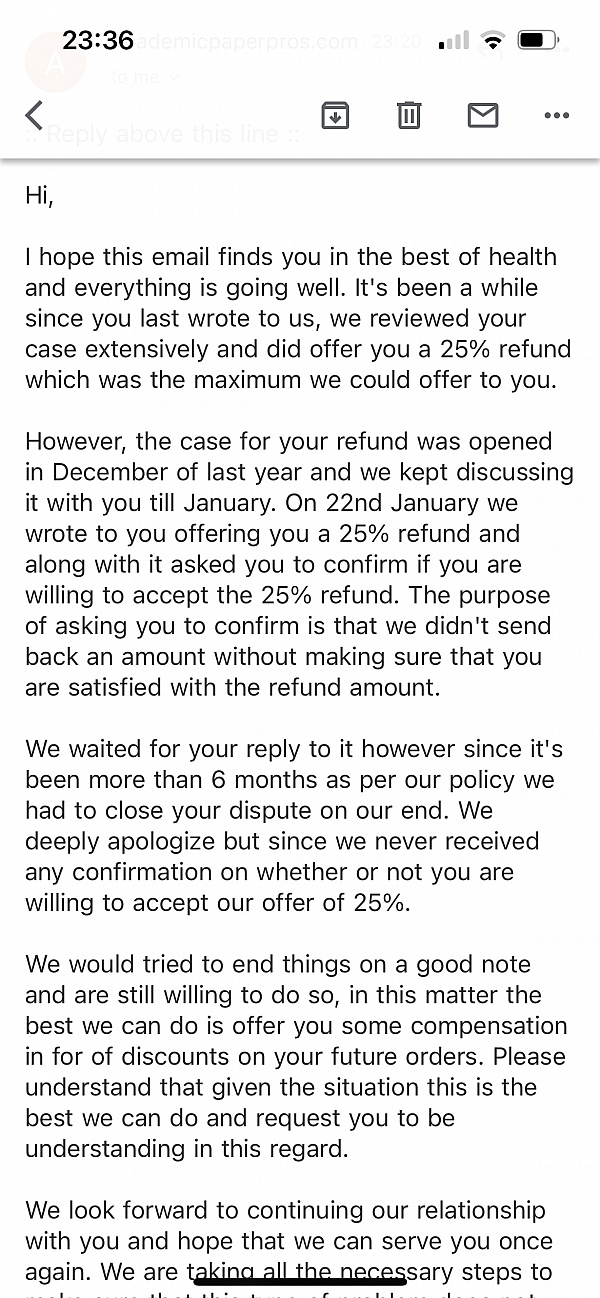Open the three-dot overflow menu
Viewport: 600px width, 1298px height.
[556, 116]
